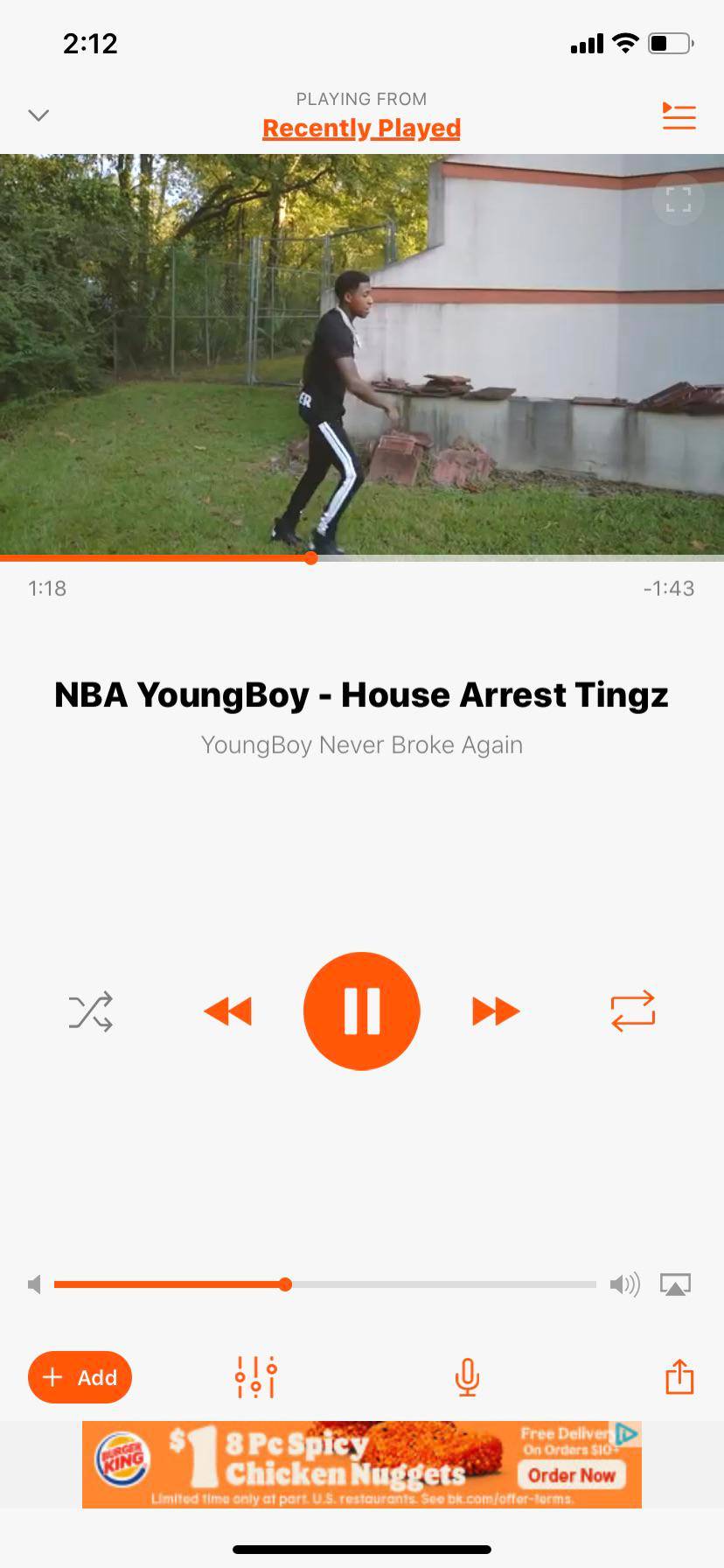This screenshot has height=1568, width=724.
Task: Open the share sheet
Action: pos(679,1376)
